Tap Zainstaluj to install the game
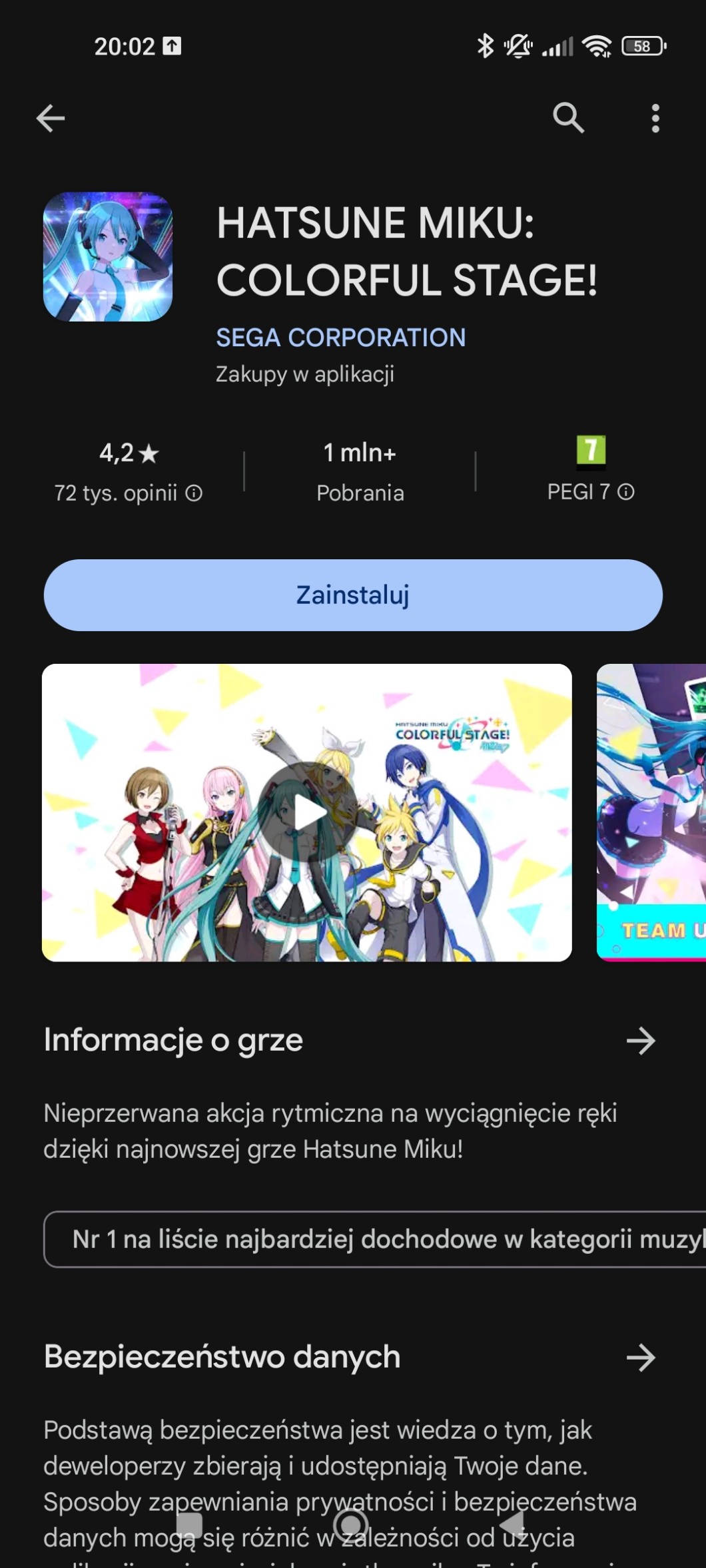Screen dimensions: 706x1568 pos(353,595)
